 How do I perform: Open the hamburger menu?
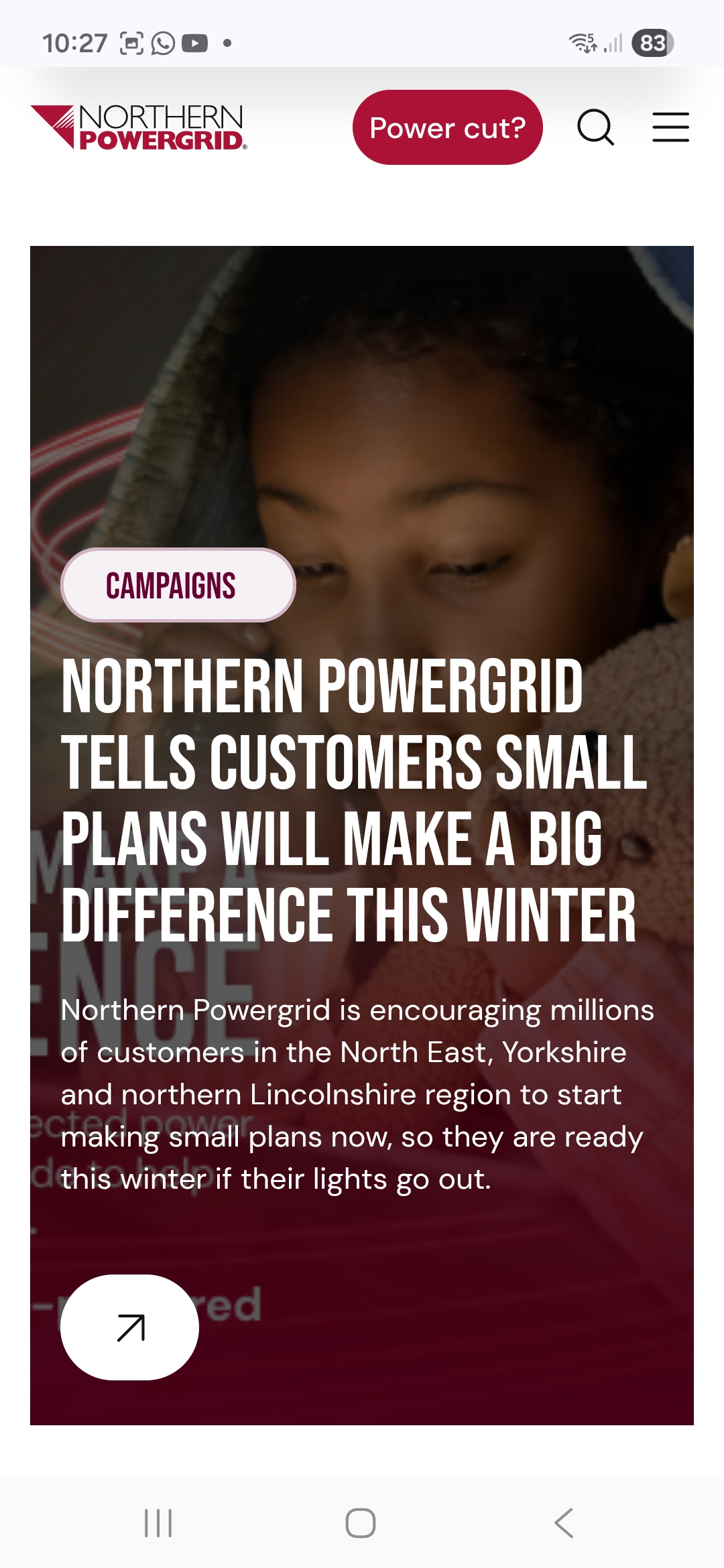(670, 127)
